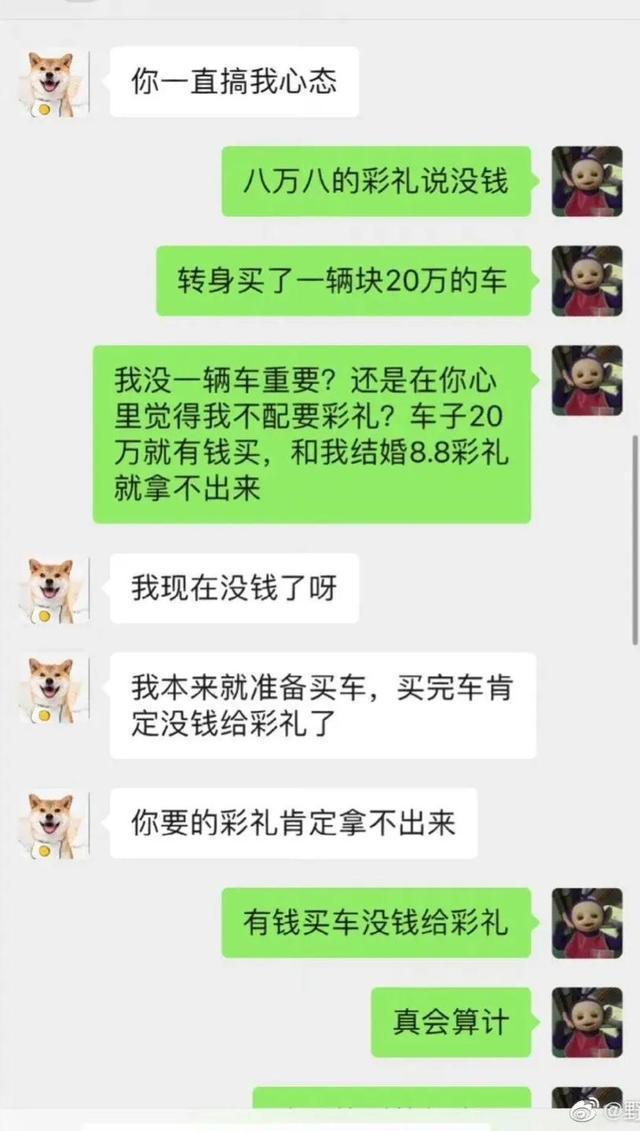This screenshot has width=640, height=1131.
Task: Open Shiba avatar next to "我本来就准备买车"
Action: click(x=52, y=688)
